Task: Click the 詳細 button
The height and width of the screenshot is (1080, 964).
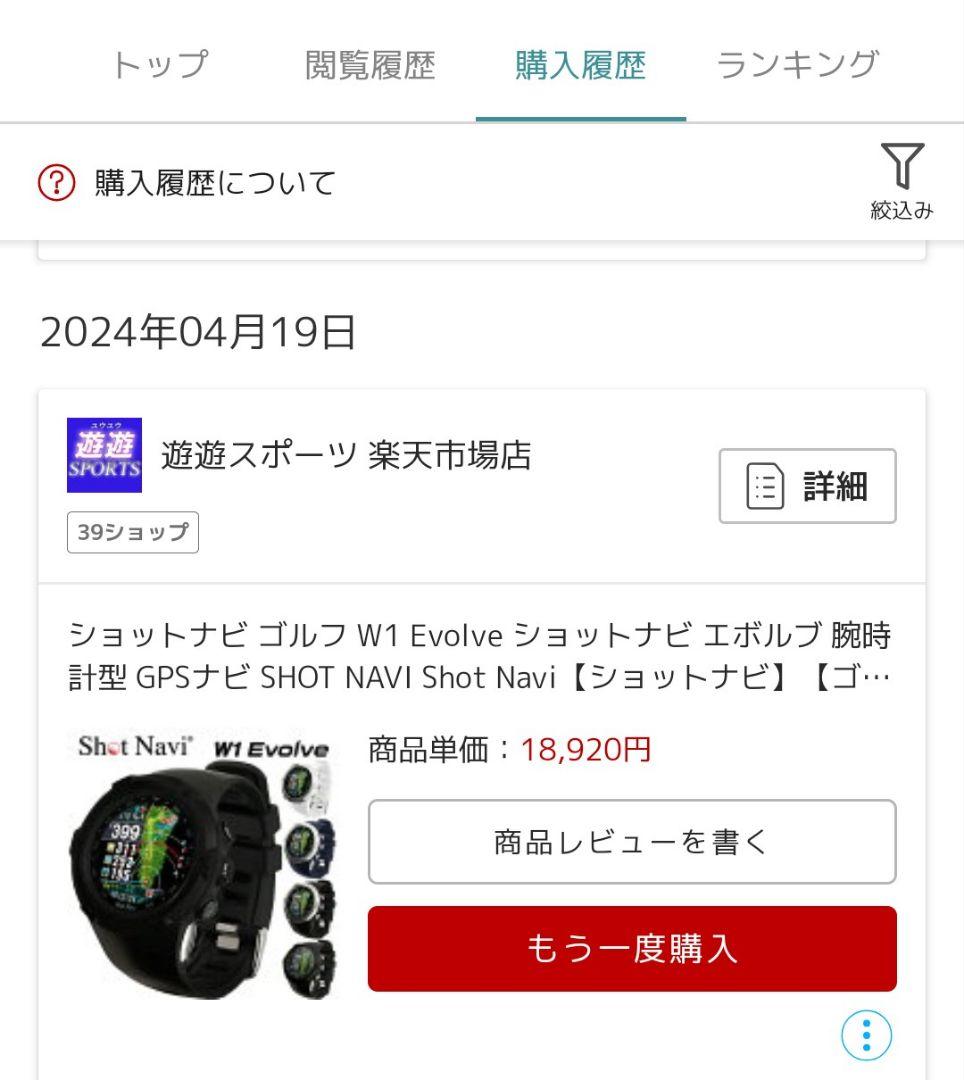Action: [807, 487]
